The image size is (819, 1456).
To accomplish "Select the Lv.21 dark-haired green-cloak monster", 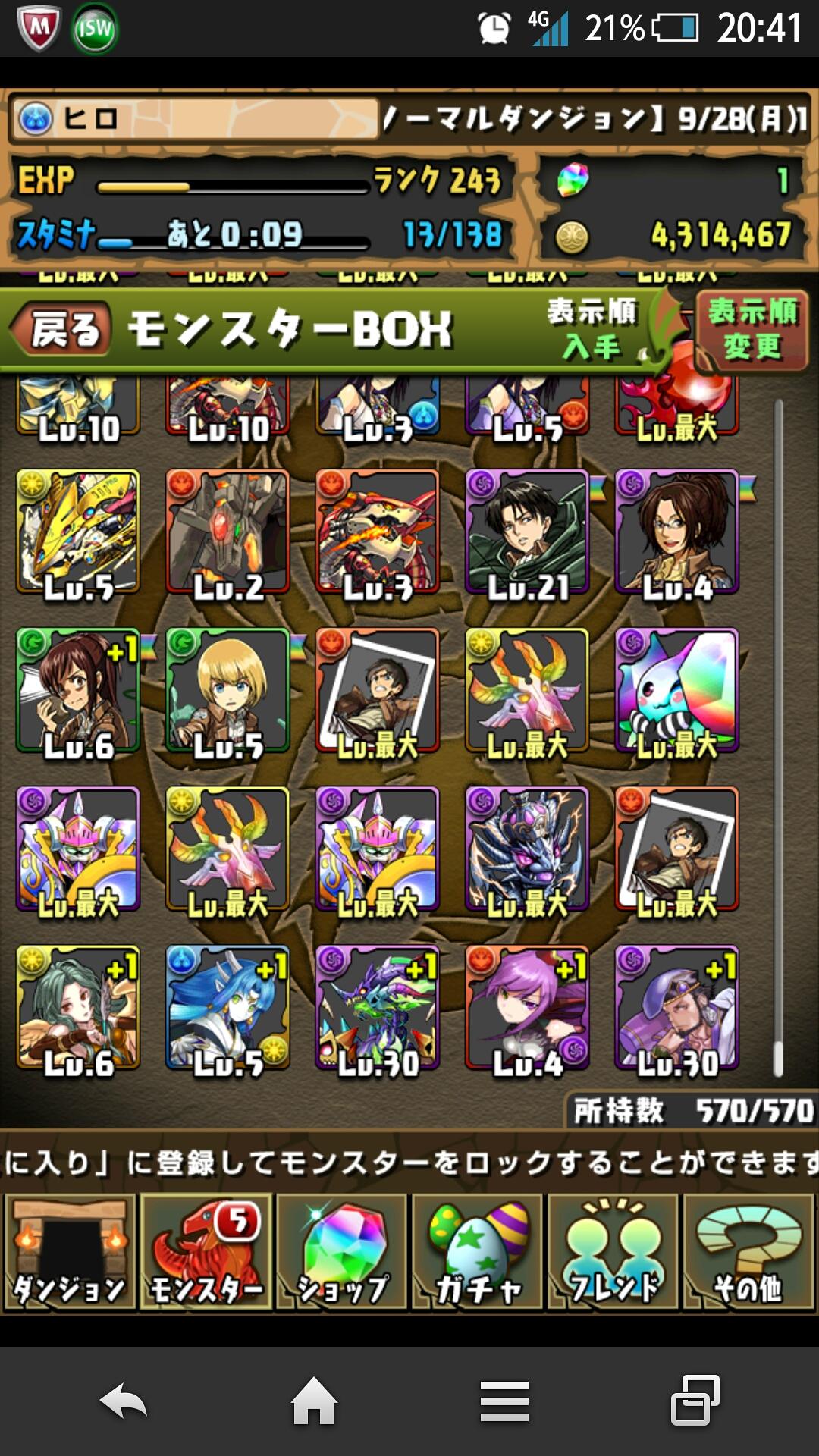I will pyautogui.click(x=527, y=532).
